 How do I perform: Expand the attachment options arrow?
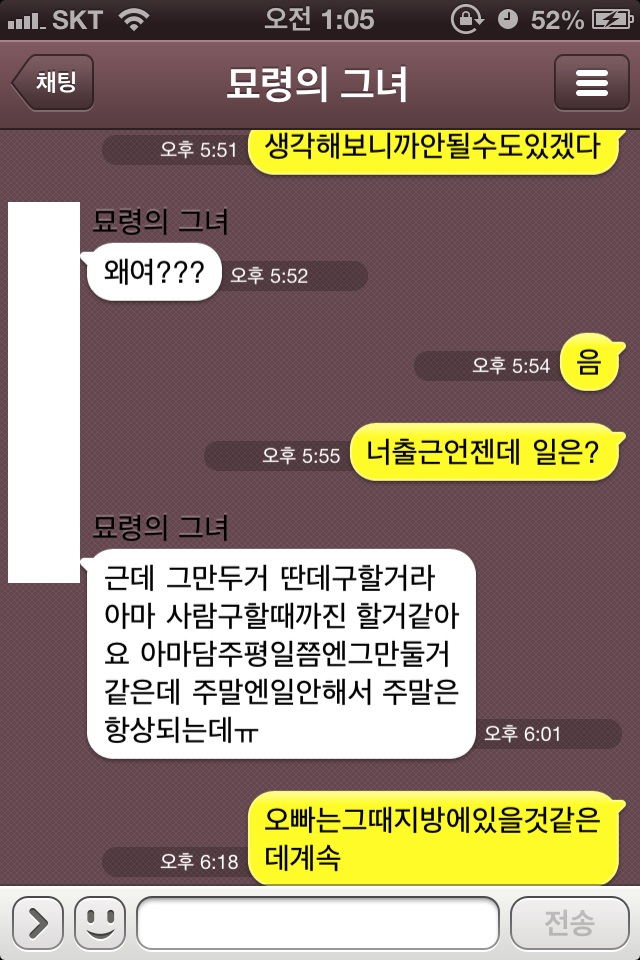[x=38, y=923]
